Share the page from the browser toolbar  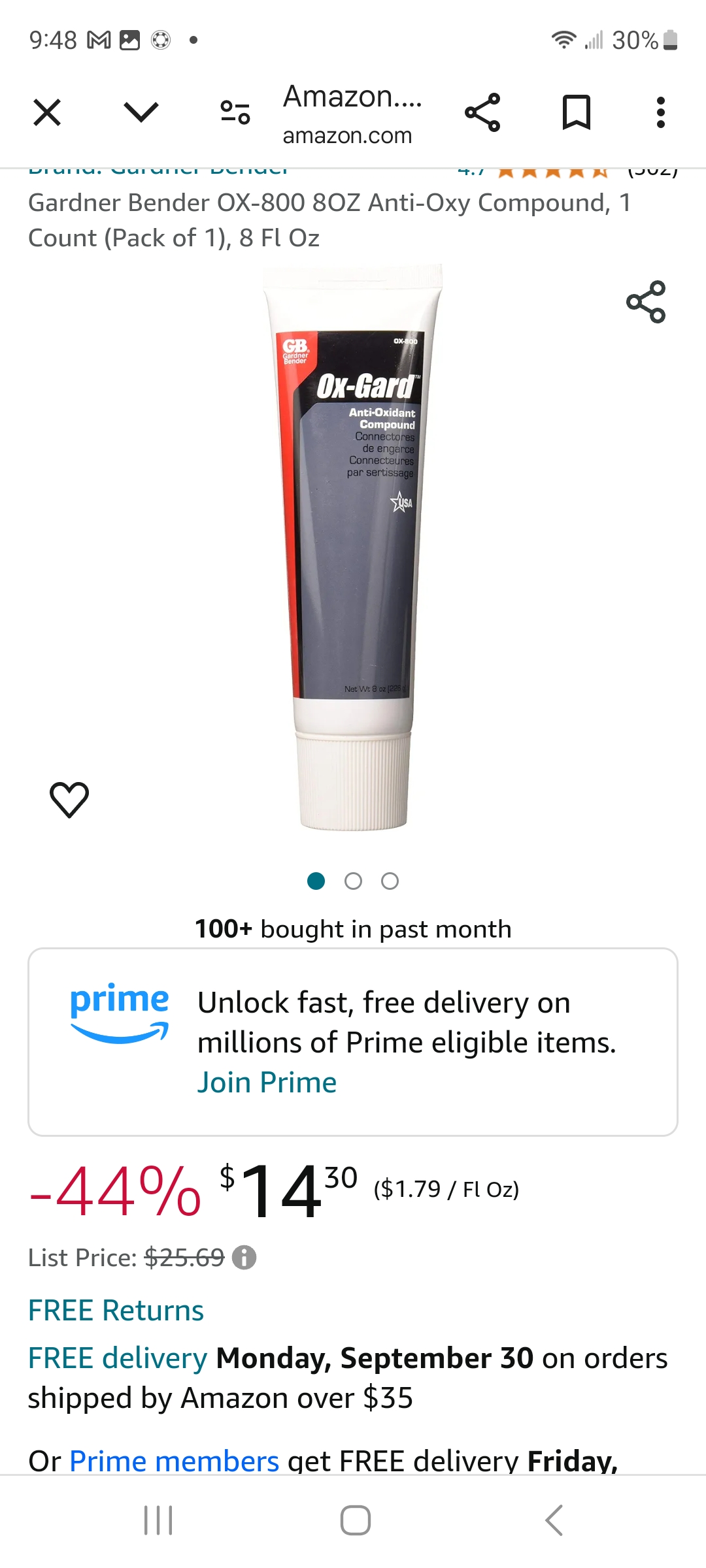click(x=482, y=112)
